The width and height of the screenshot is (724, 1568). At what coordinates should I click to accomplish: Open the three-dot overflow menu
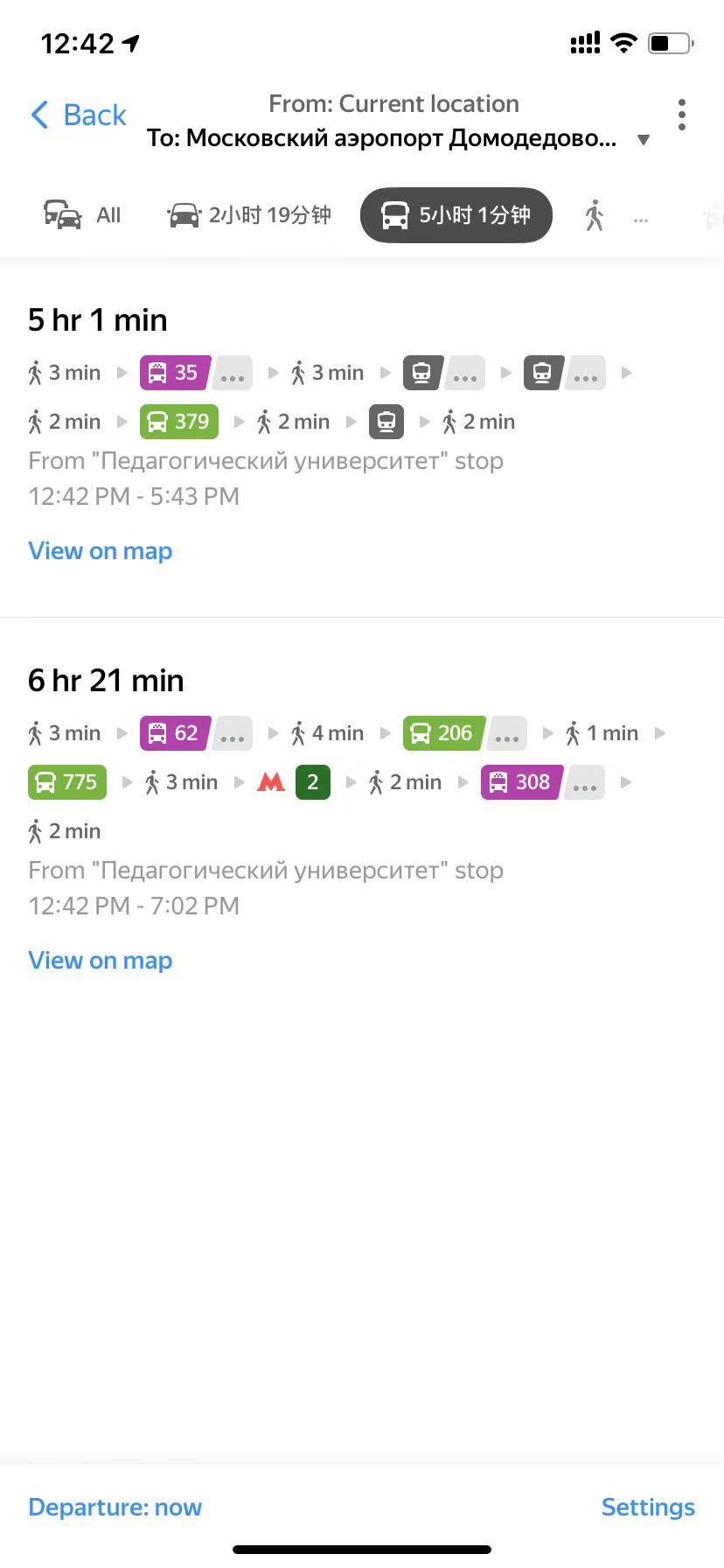pos(681,115)
